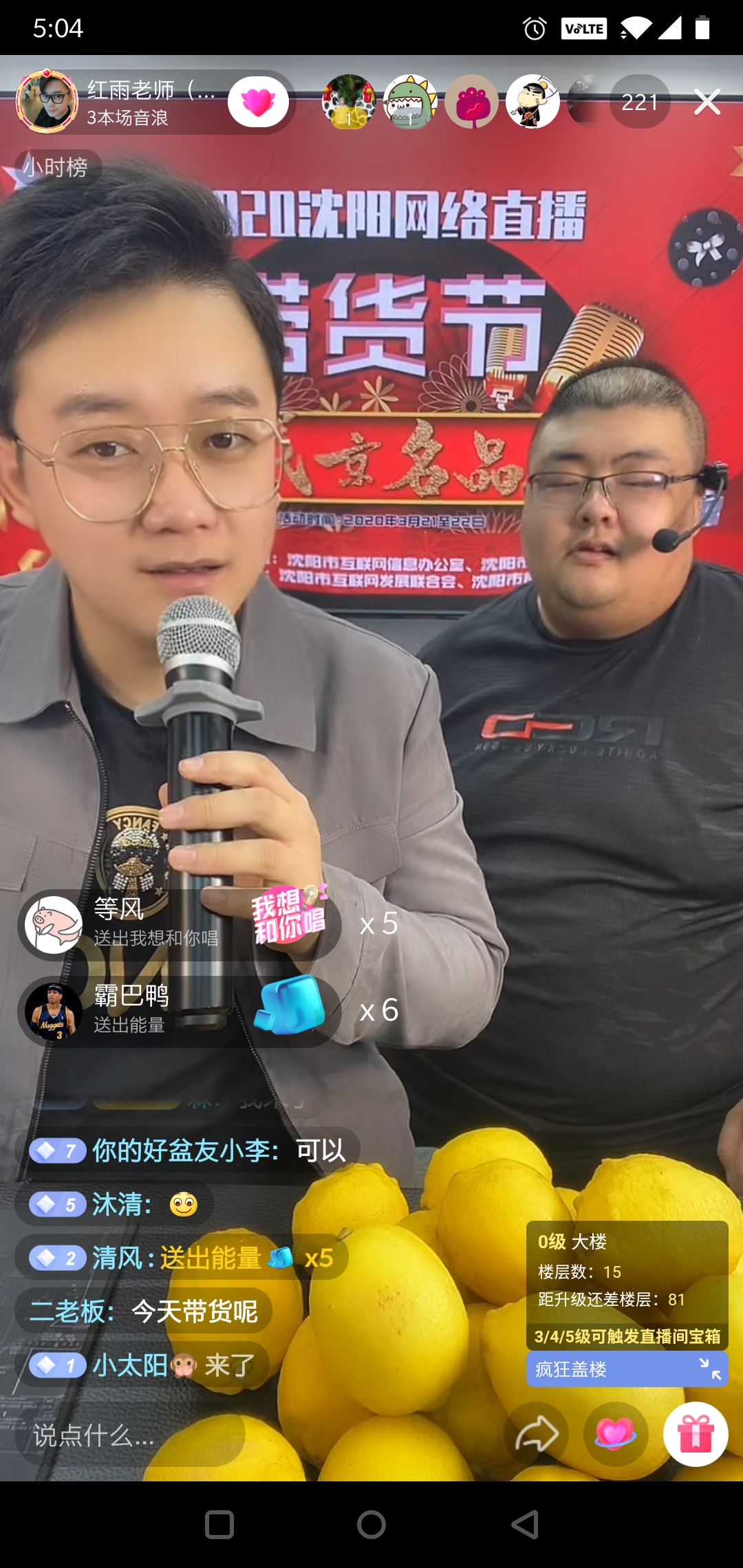Share this live stream
743x1568 pixels.
(537, 1435)
